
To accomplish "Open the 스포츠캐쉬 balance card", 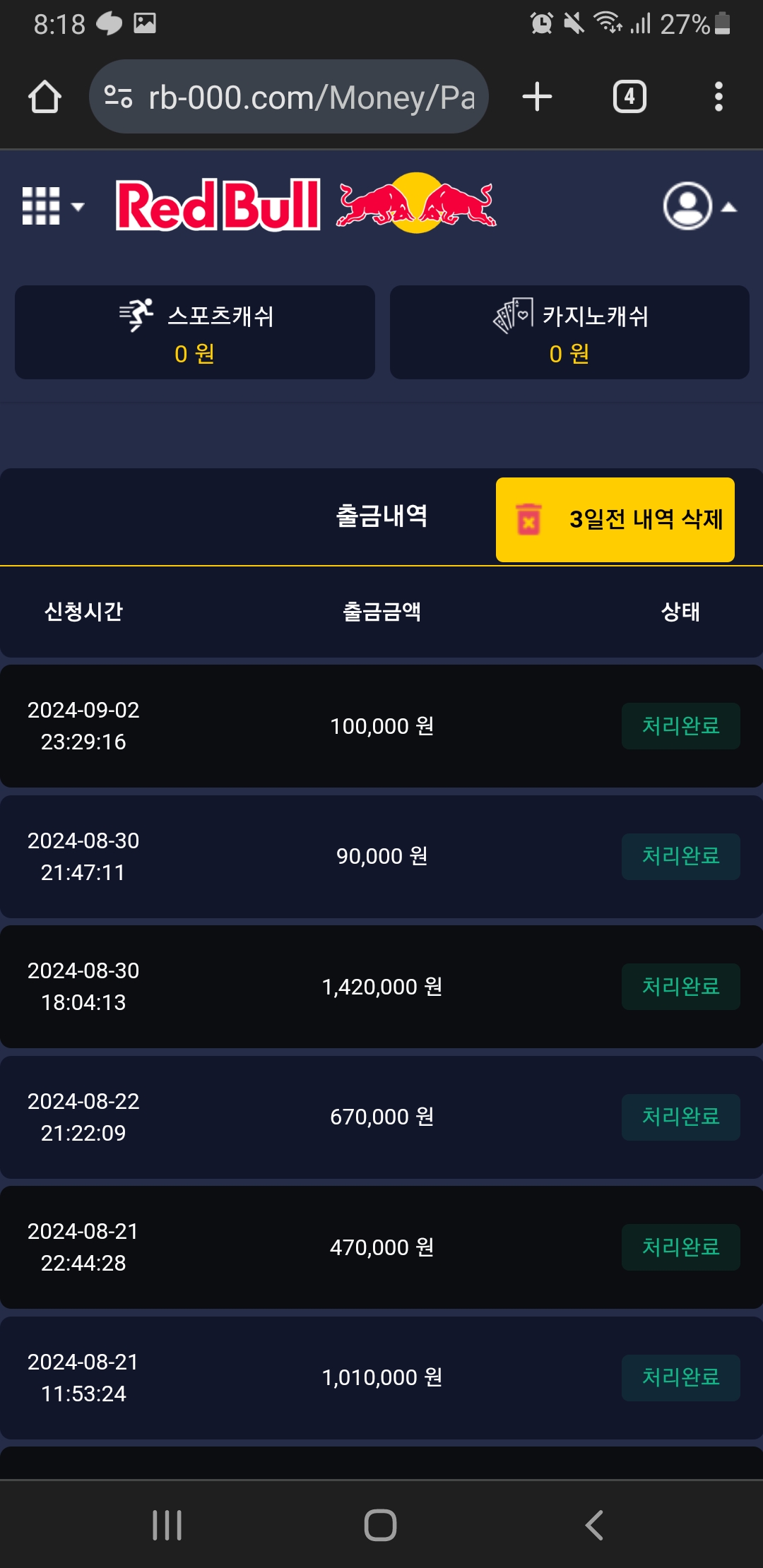I will (195, 333).
